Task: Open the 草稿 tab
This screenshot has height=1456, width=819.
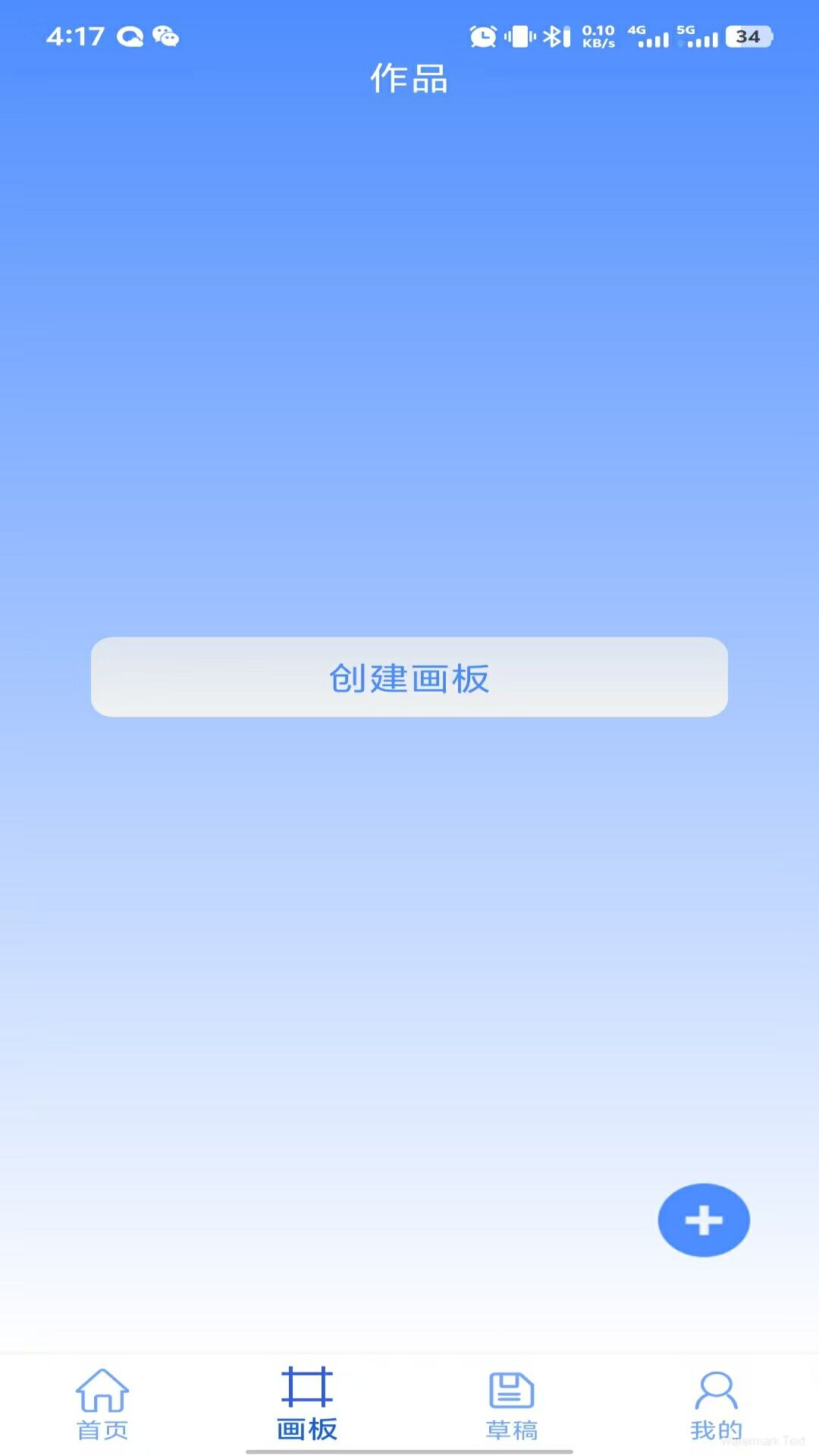Action: (512, 1404)
